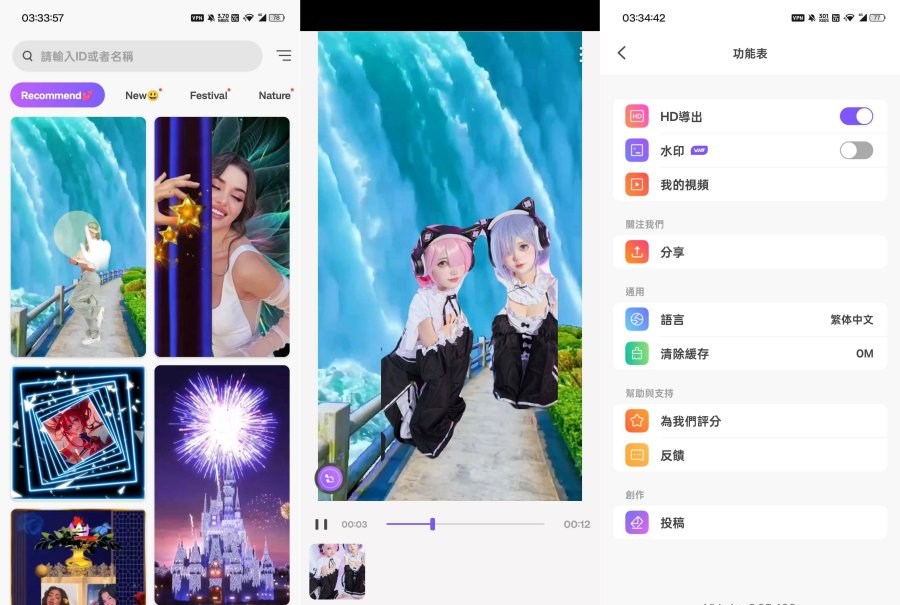
Task: Open 為我們評分
Action: [749, 421]
